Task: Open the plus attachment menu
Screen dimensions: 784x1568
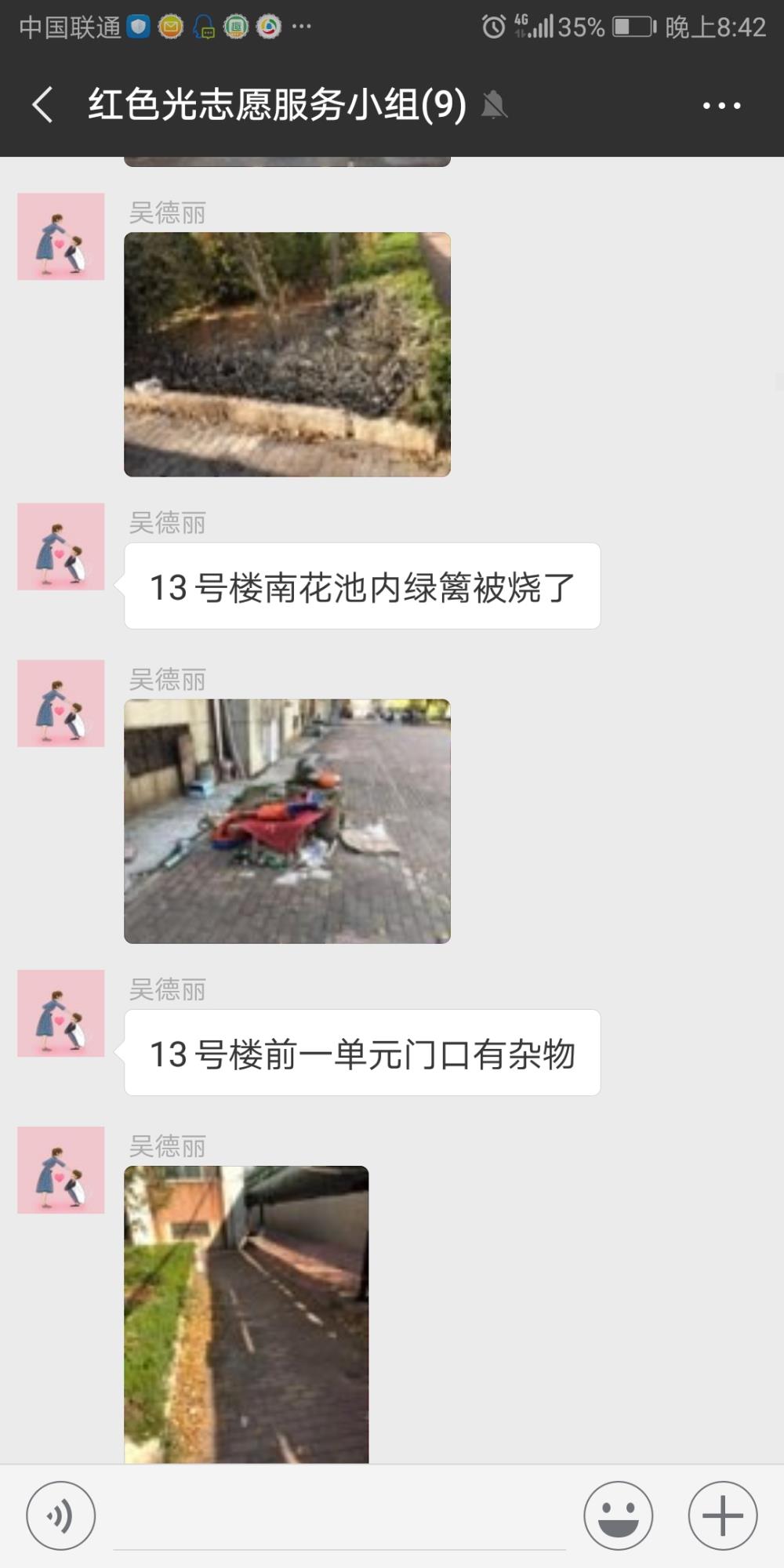Action: [722, 1515]
